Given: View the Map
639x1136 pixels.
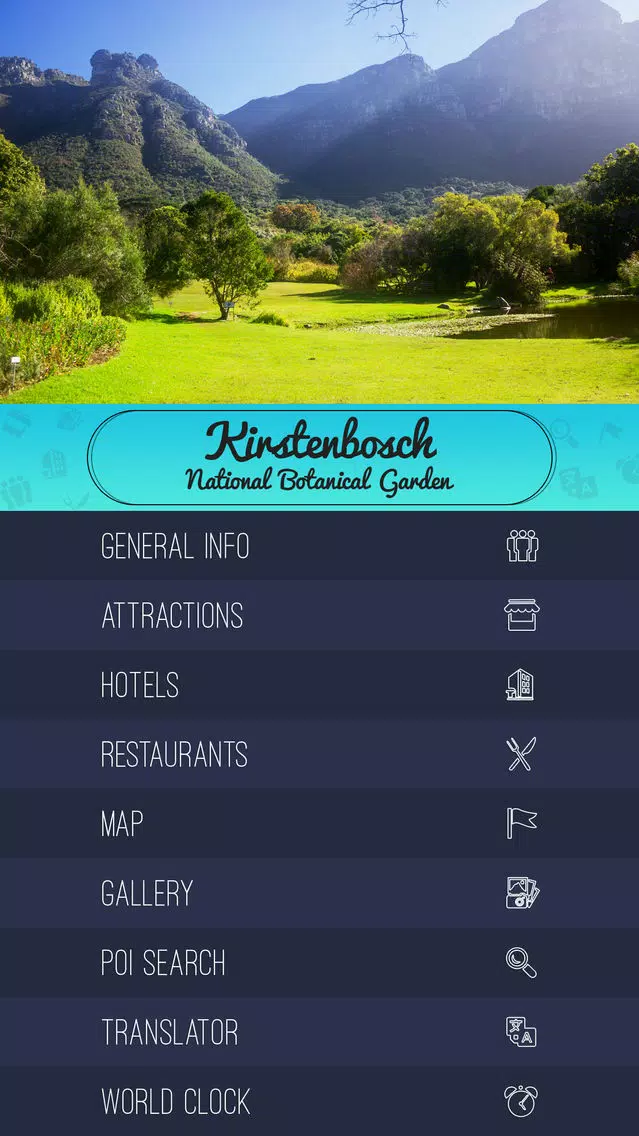Looking at the screenshot, I should coord(319,823).
